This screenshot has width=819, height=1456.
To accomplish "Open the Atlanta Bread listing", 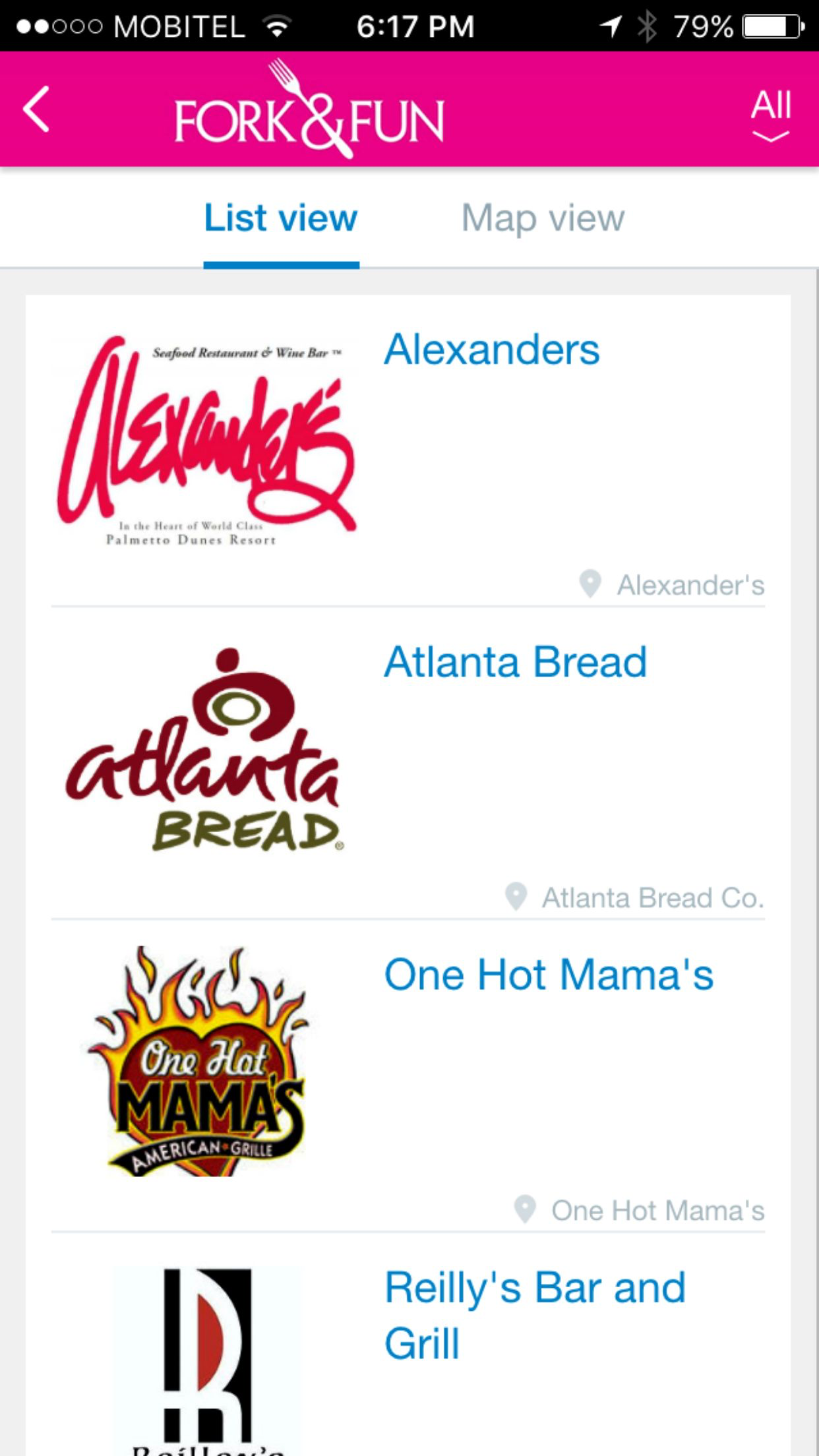I will 515,662.
